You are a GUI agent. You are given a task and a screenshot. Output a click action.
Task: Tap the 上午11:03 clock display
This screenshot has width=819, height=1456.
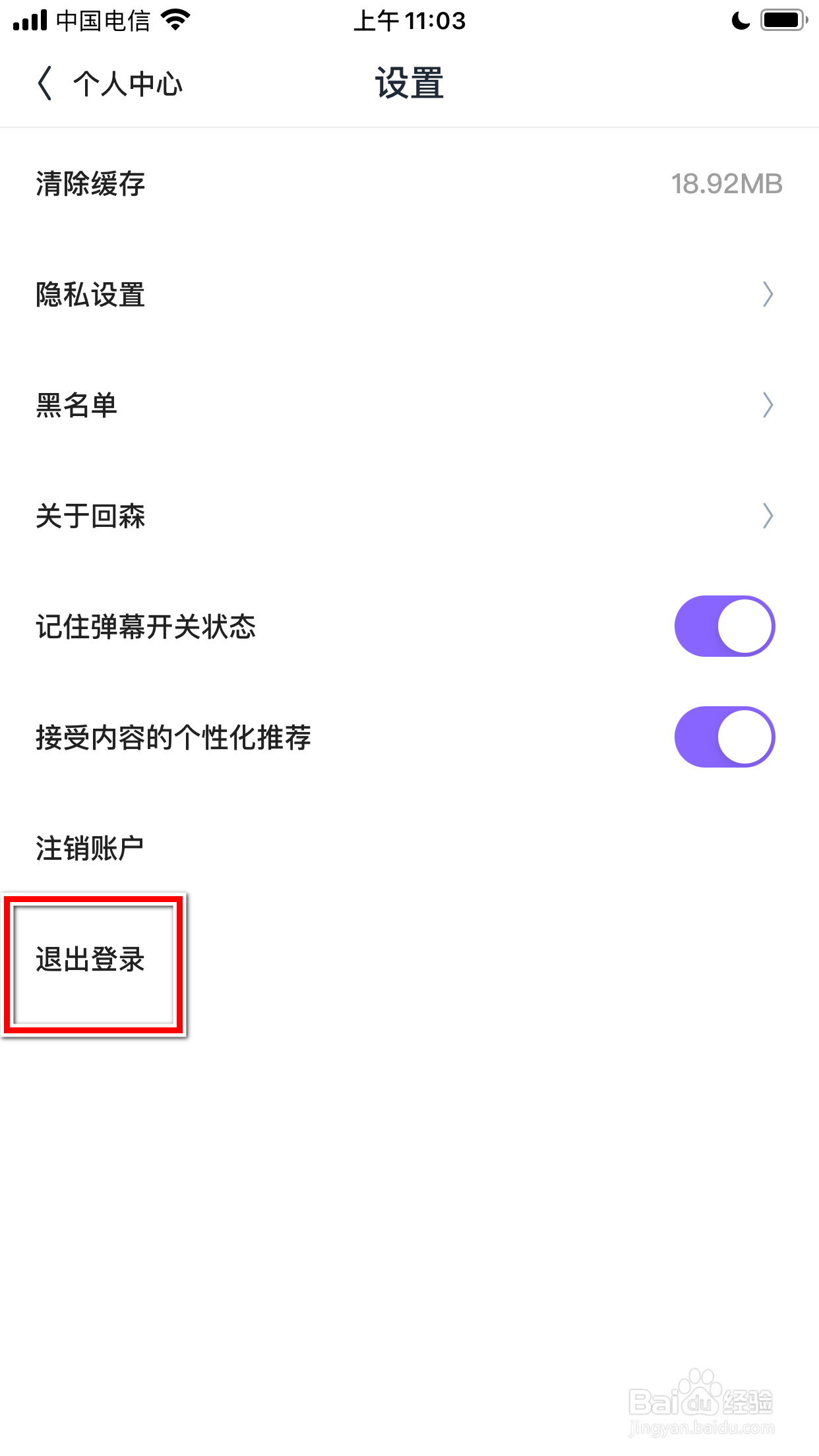point(409,21)
